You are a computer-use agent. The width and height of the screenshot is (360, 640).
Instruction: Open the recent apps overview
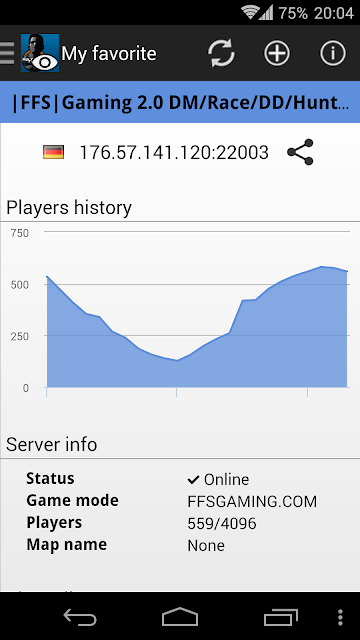tap(280, 617)
